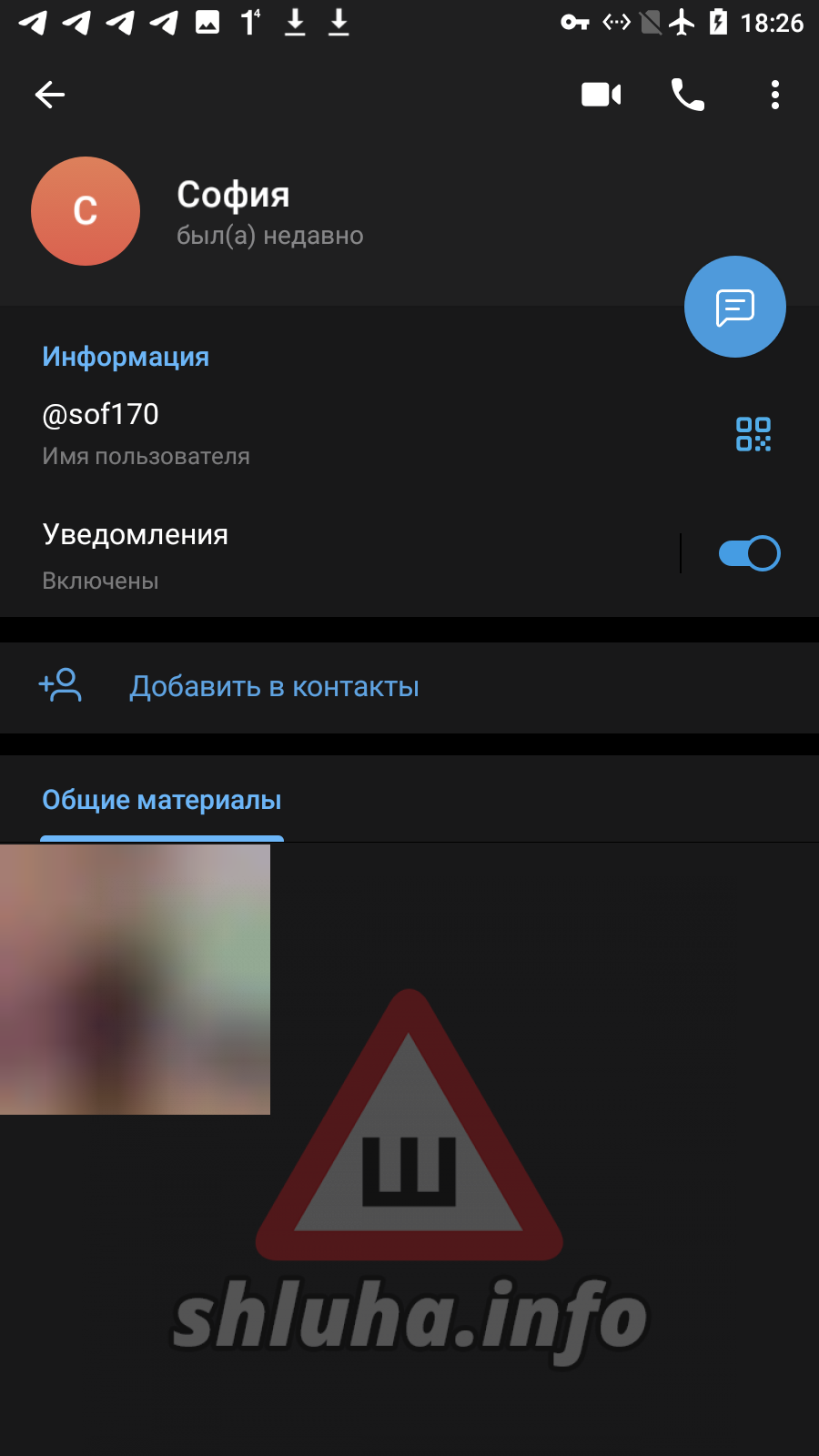The height and width of the screenshot is (1456, 819).
Task: Start a video call with София
Action: (x=601, y=95)
